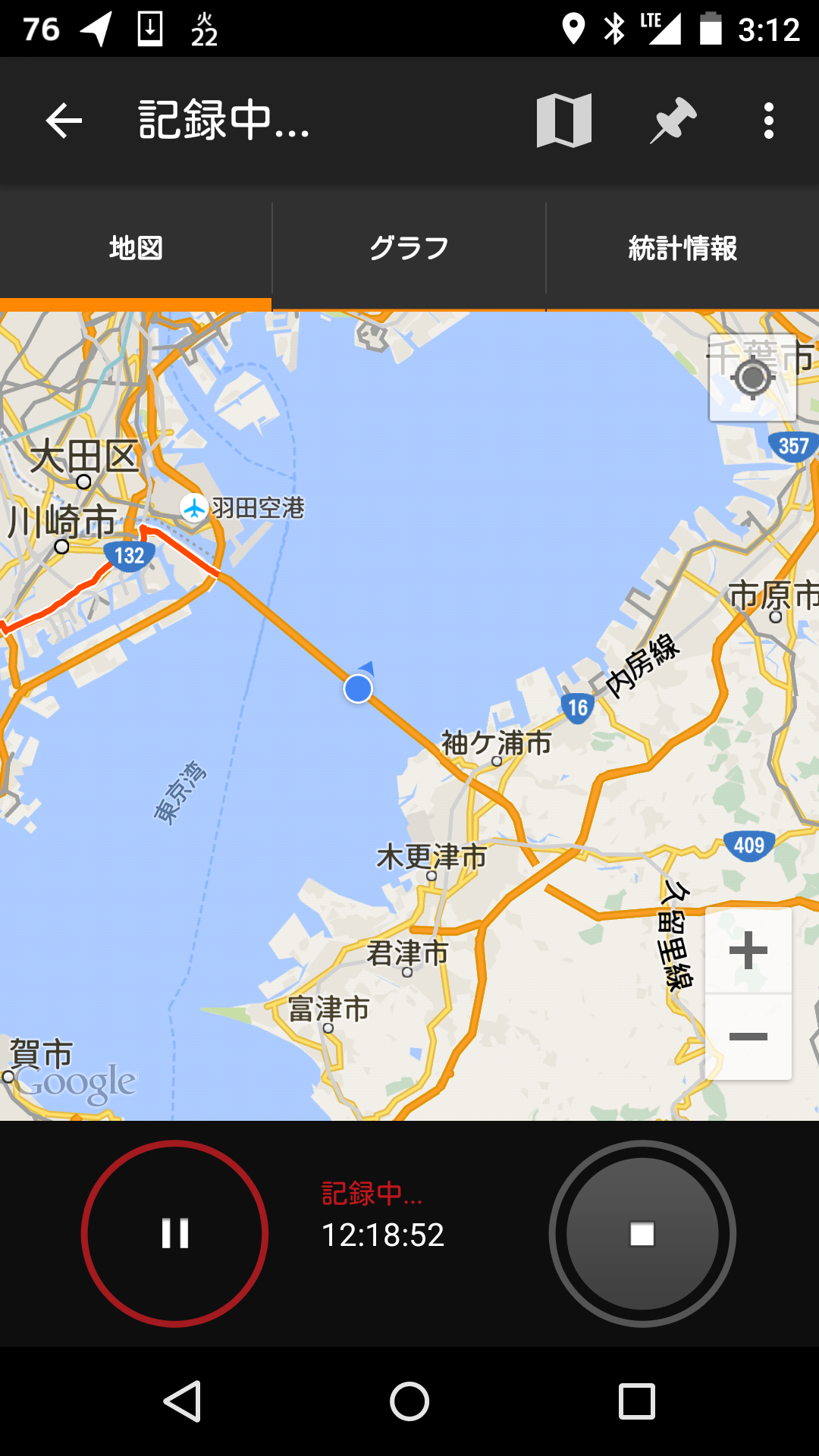Go back using the app bar arrow
Screen dimensions: 819x1456
pos(64,121)
